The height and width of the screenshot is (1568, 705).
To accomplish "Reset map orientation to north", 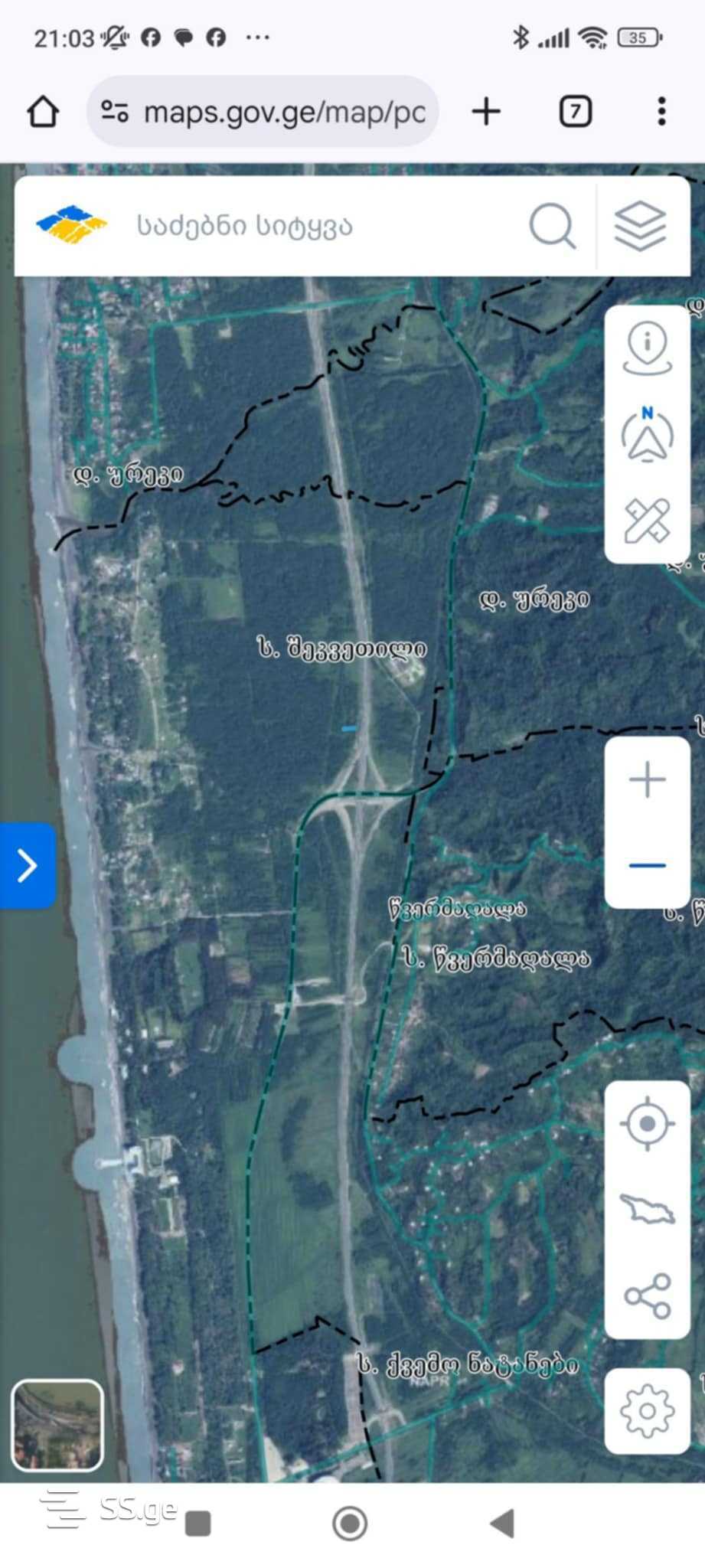I will point(647,435).
